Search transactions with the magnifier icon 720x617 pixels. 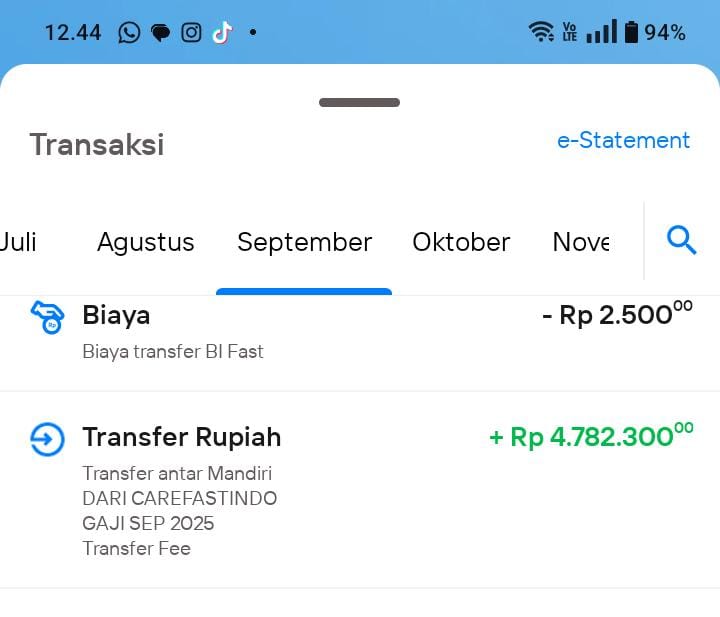[x=681, y=241]
